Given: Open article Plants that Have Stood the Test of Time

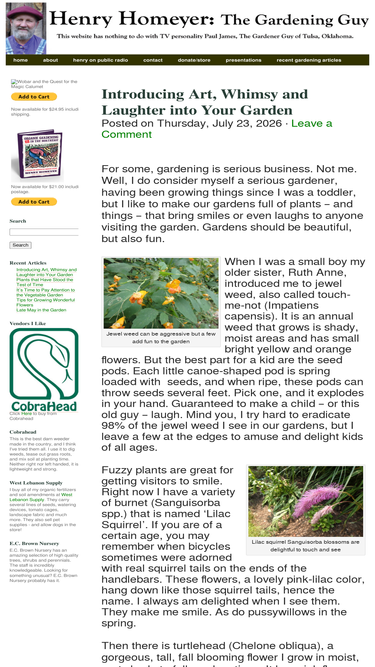Looking at the screenshot, I should click(x=45, y=282).
